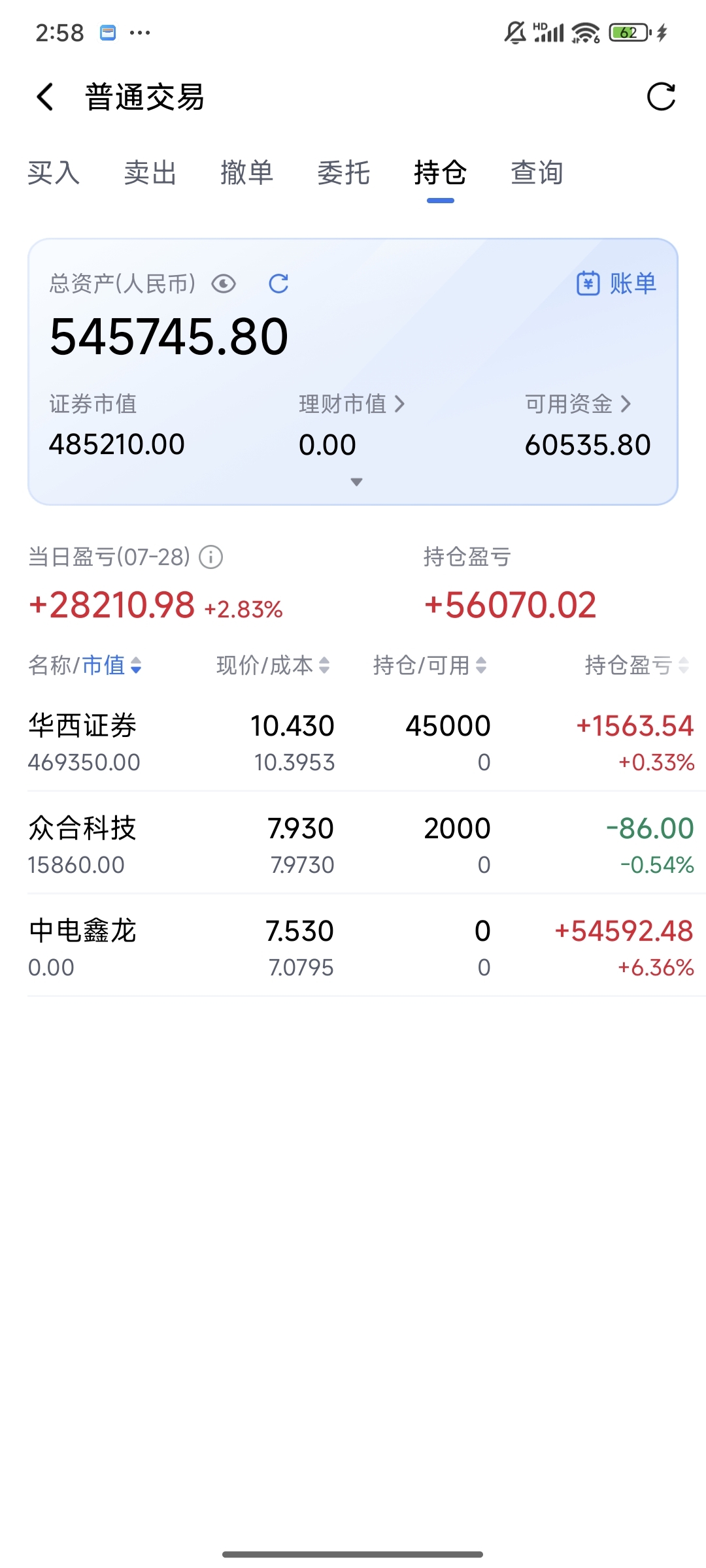Image resolution: width=706 pixels, height=1568 pixels.
Task: Open the 查询 tab
Action: (537, 173)
